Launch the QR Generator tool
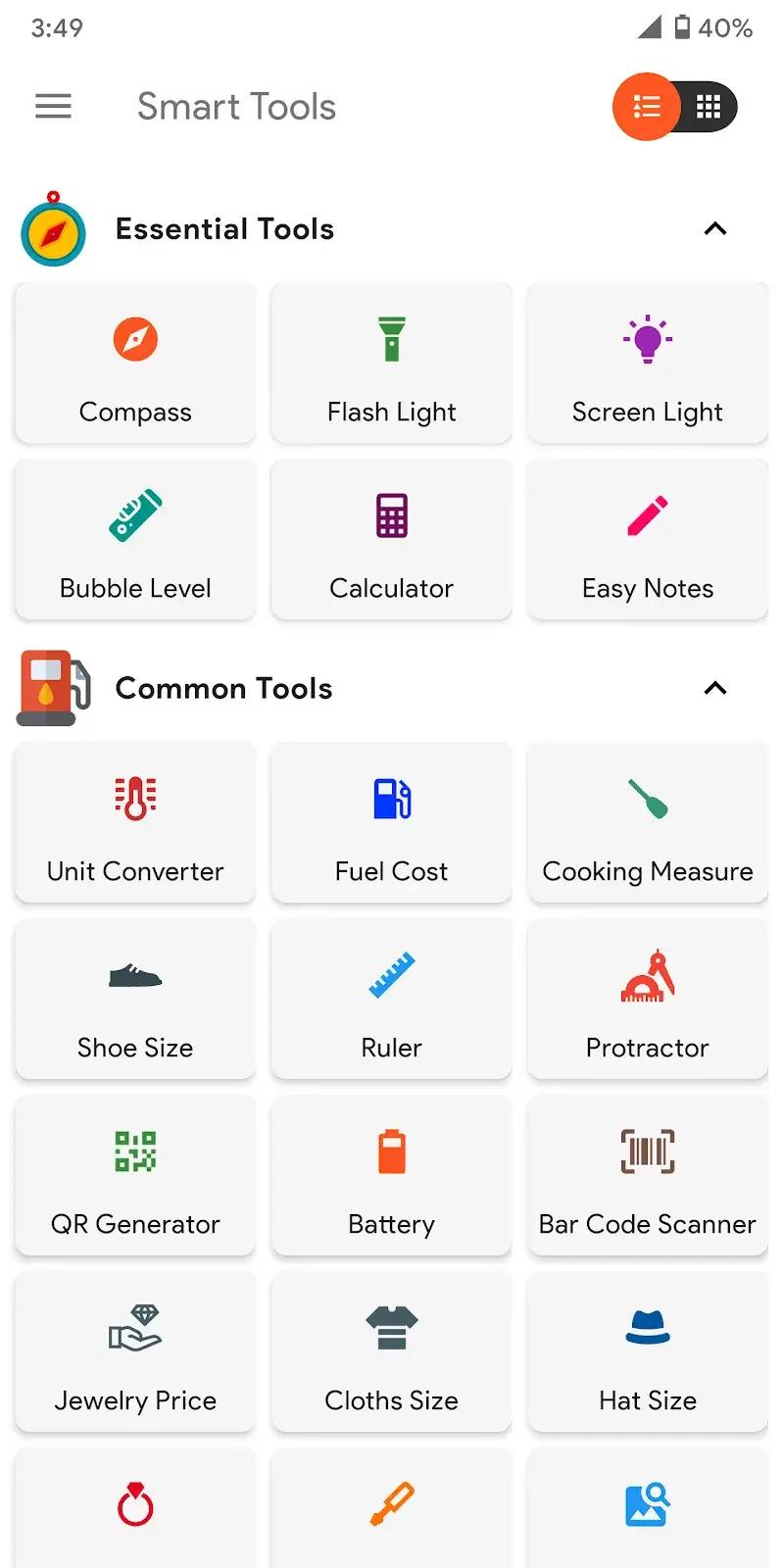Screen dimensions: 784x1568 (134, 1176)
